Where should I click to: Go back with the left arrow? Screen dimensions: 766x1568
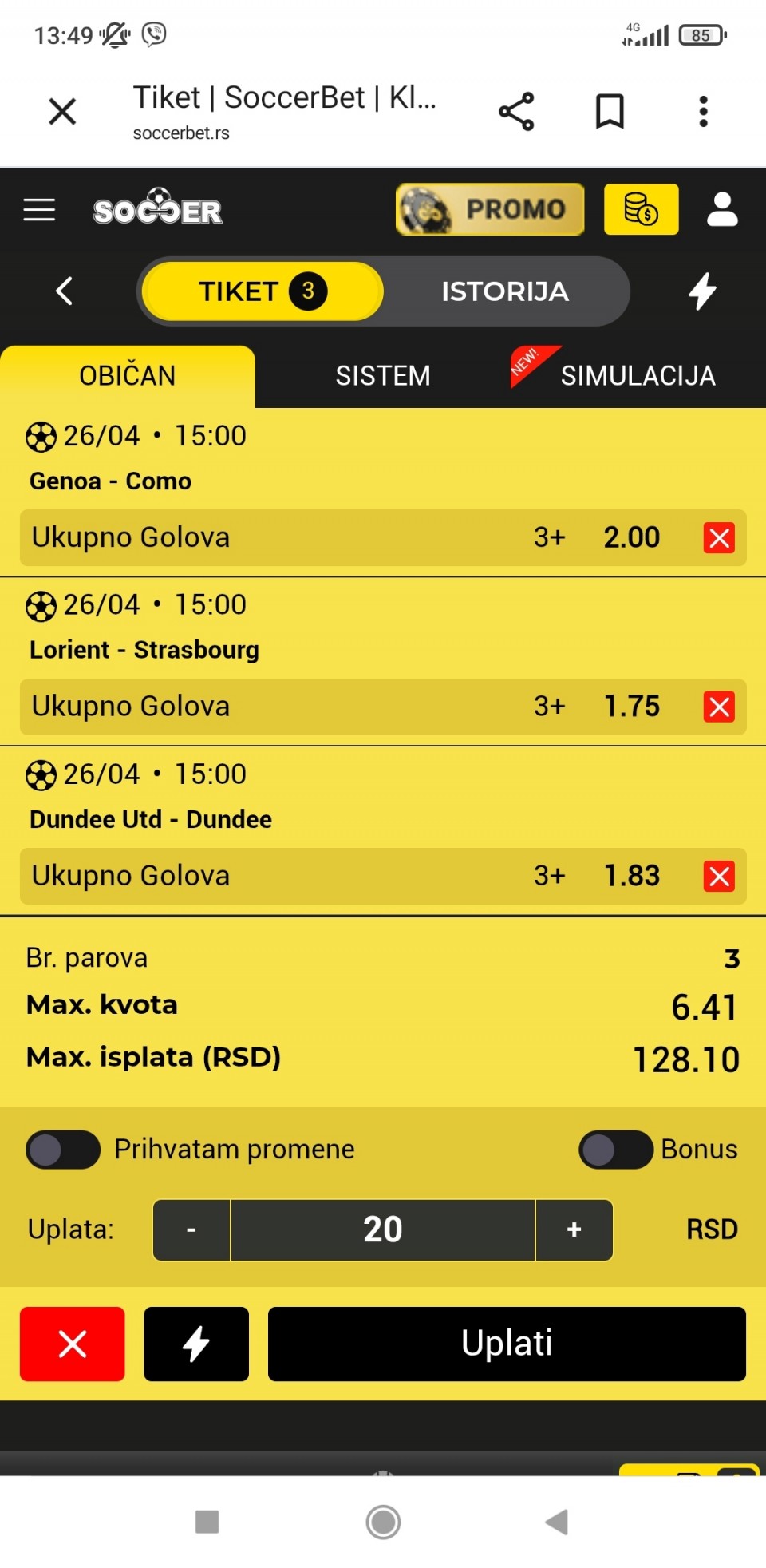pos(65,291)
